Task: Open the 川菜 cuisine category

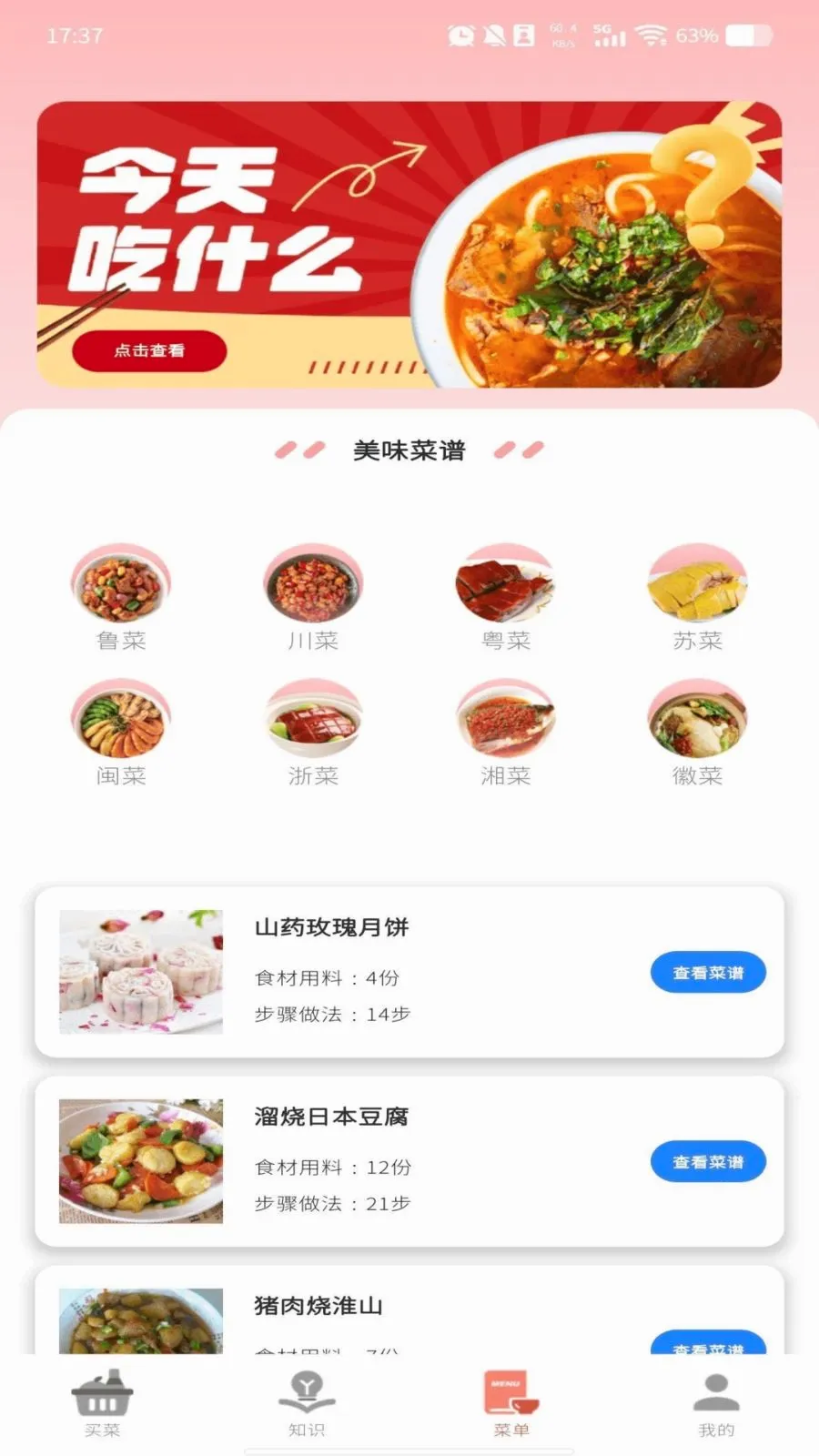Action: [x=313, y=598]
